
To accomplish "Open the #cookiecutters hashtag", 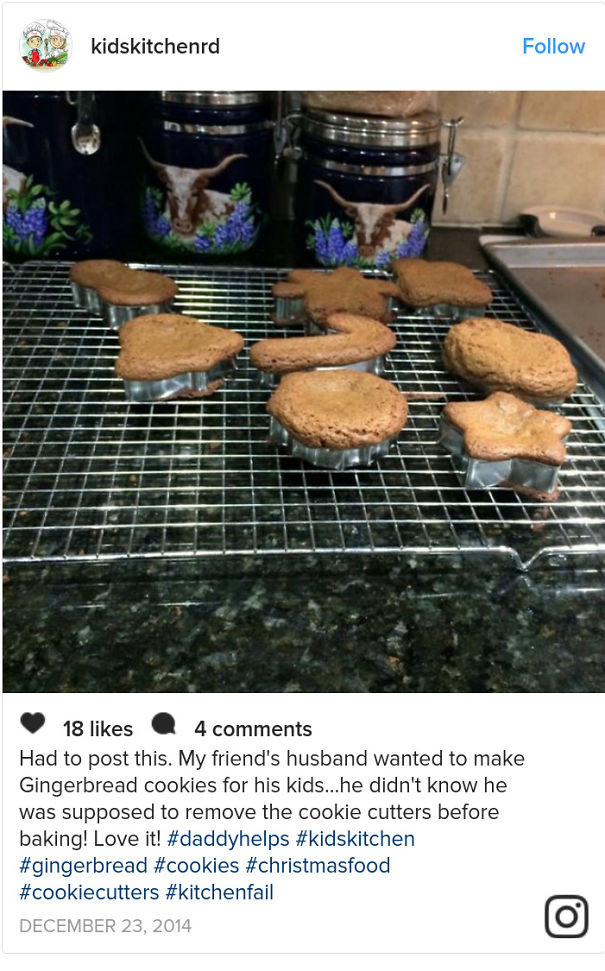I will click(x=89, y=892).
